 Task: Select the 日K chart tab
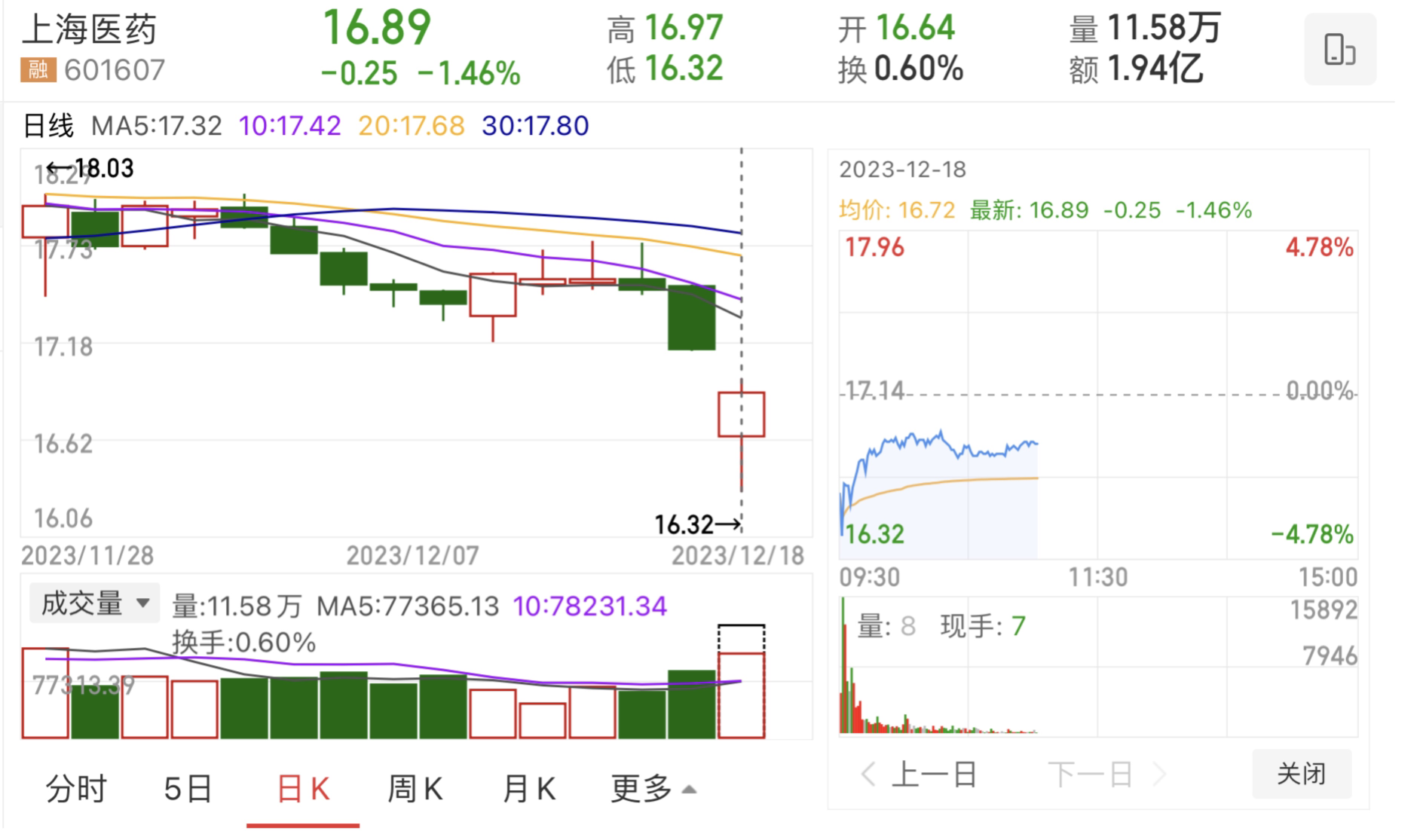click(x=303, y=789)
